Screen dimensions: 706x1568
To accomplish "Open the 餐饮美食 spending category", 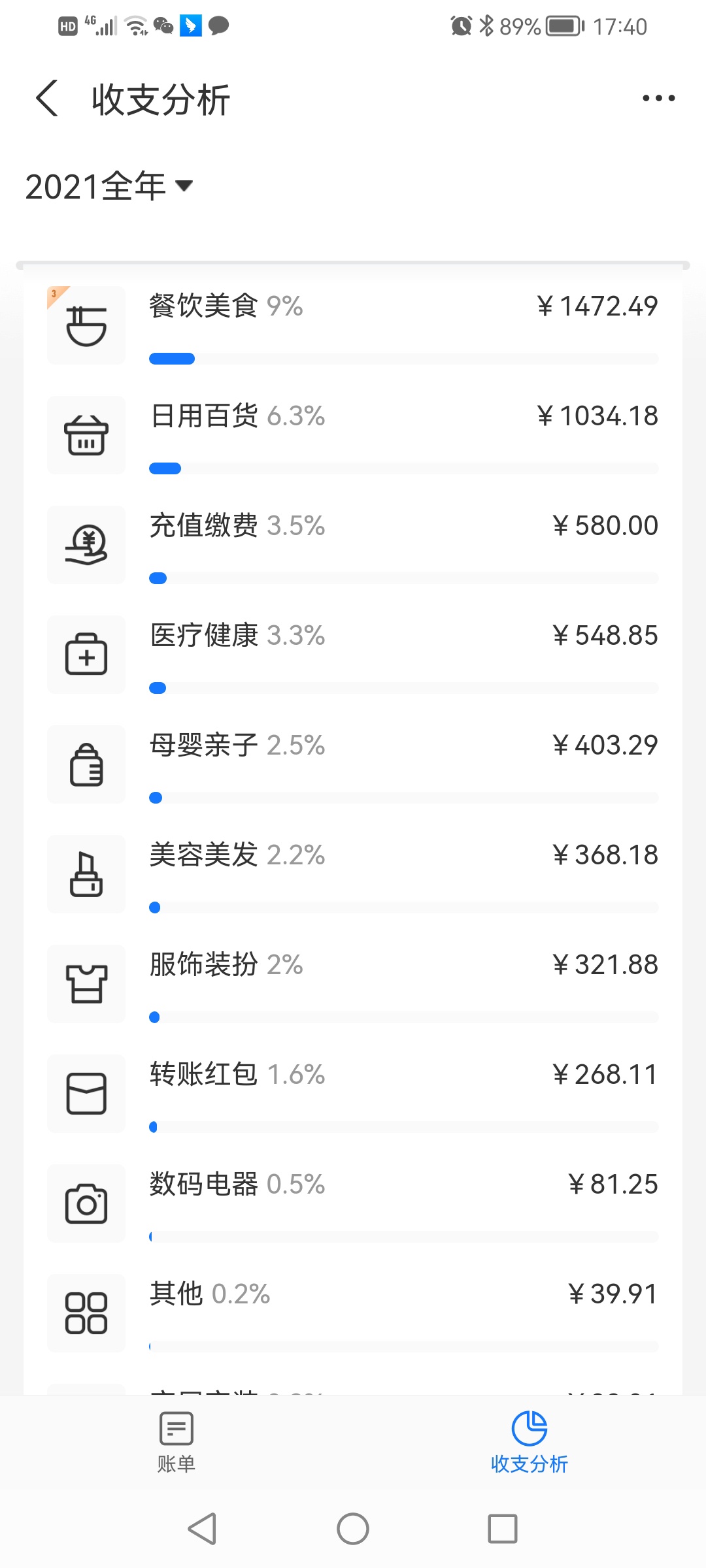I will tap(353, 325).
